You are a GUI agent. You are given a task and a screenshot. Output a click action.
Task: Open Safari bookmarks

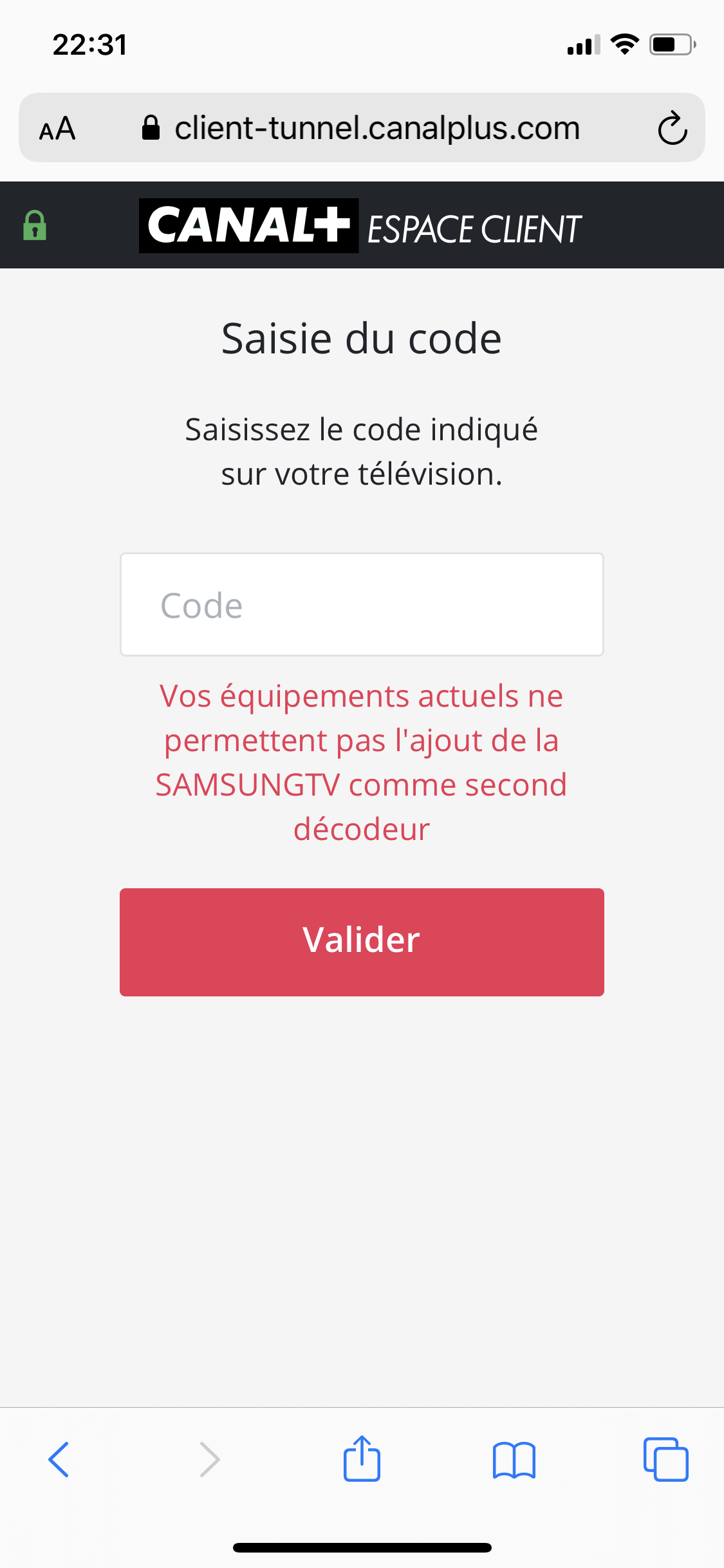pos(514,1459)
